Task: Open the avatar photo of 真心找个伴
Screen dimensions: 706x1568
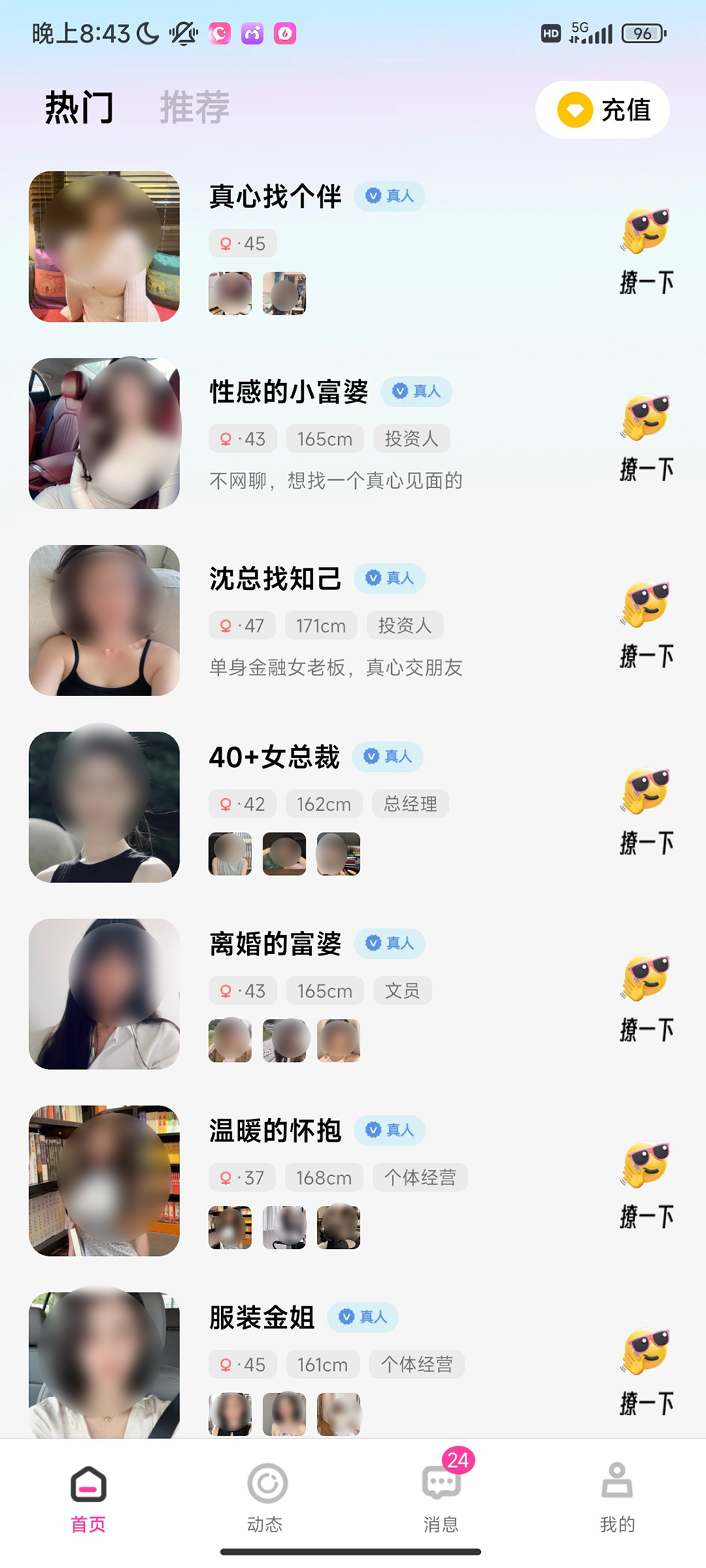Action: 103,247
